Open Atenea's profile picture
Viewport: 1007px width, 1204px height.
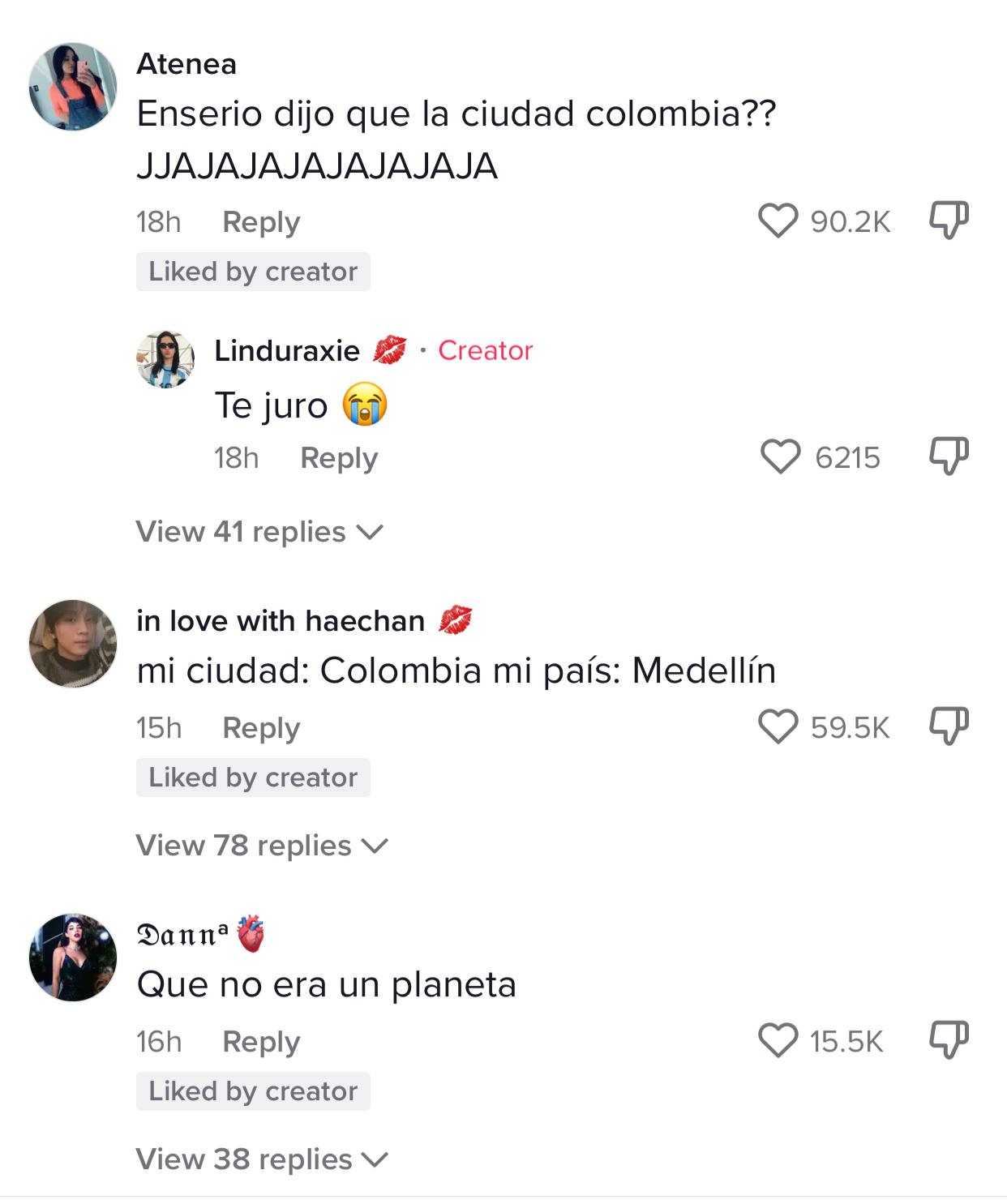(73, 87)
